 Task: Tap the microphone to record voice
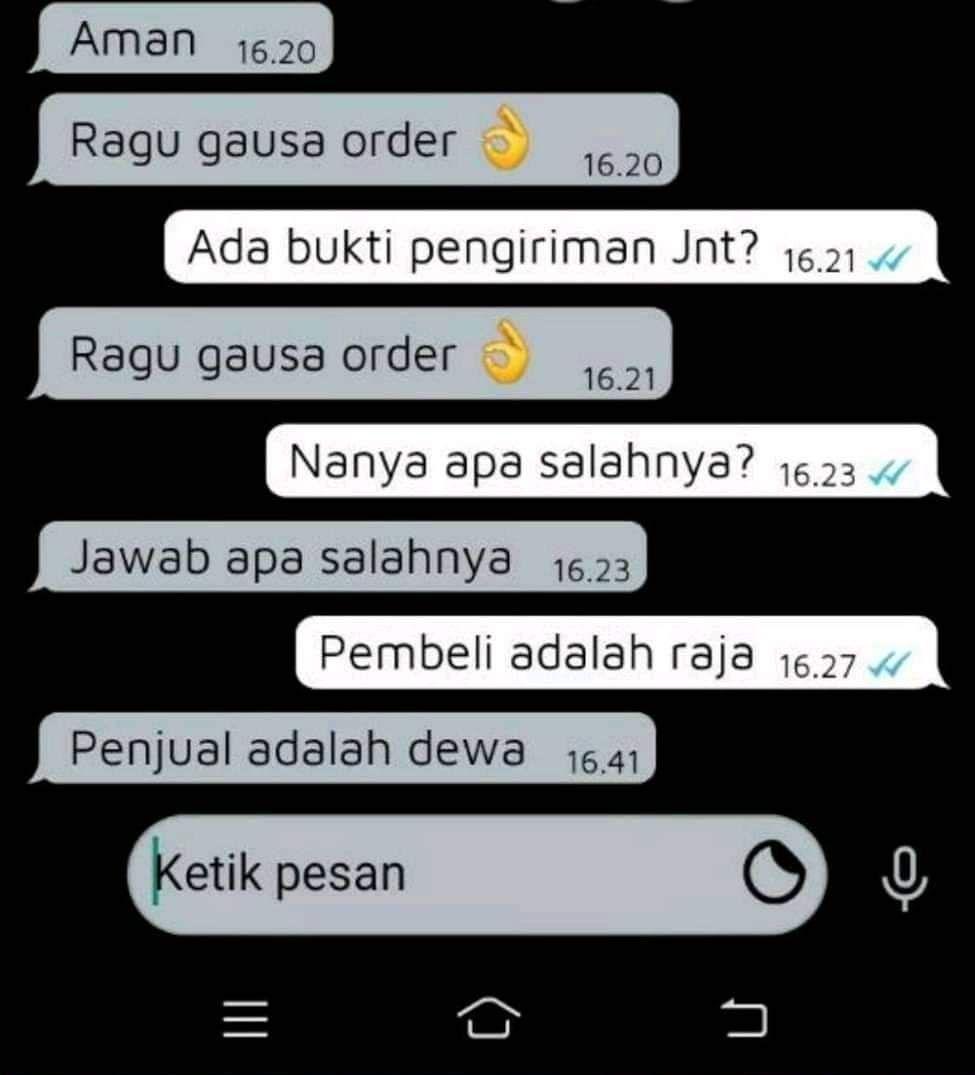pyautogui.click(x=903, y=876)
